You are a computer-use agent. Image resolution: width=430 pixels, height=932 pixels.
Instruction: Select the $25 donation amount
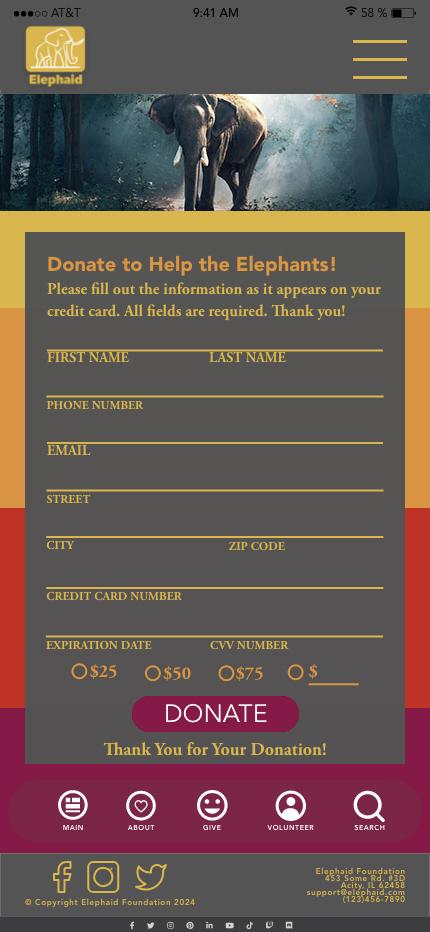click(79, 672)
